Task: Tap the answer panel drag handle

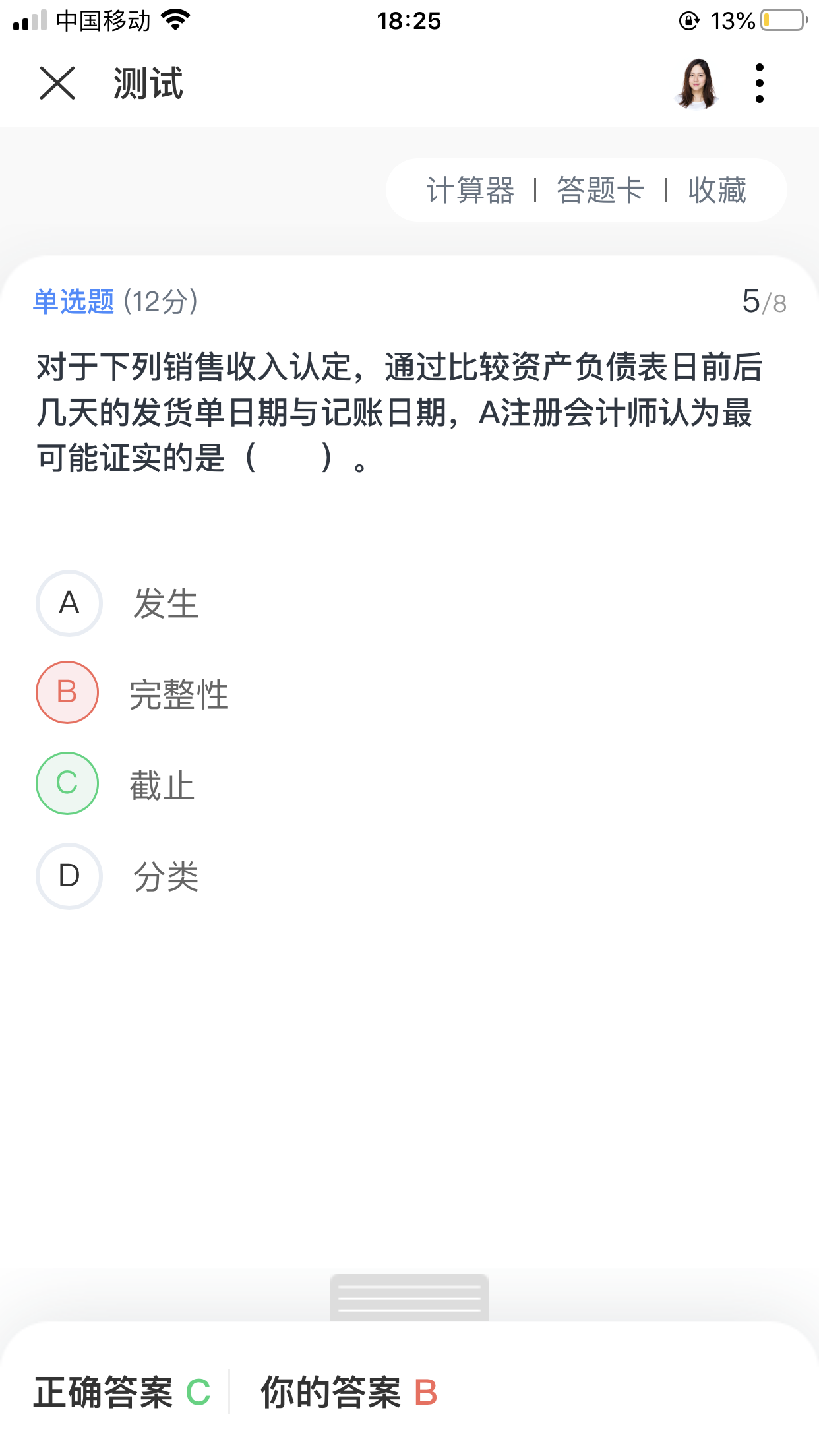Action: [409, 1297]
